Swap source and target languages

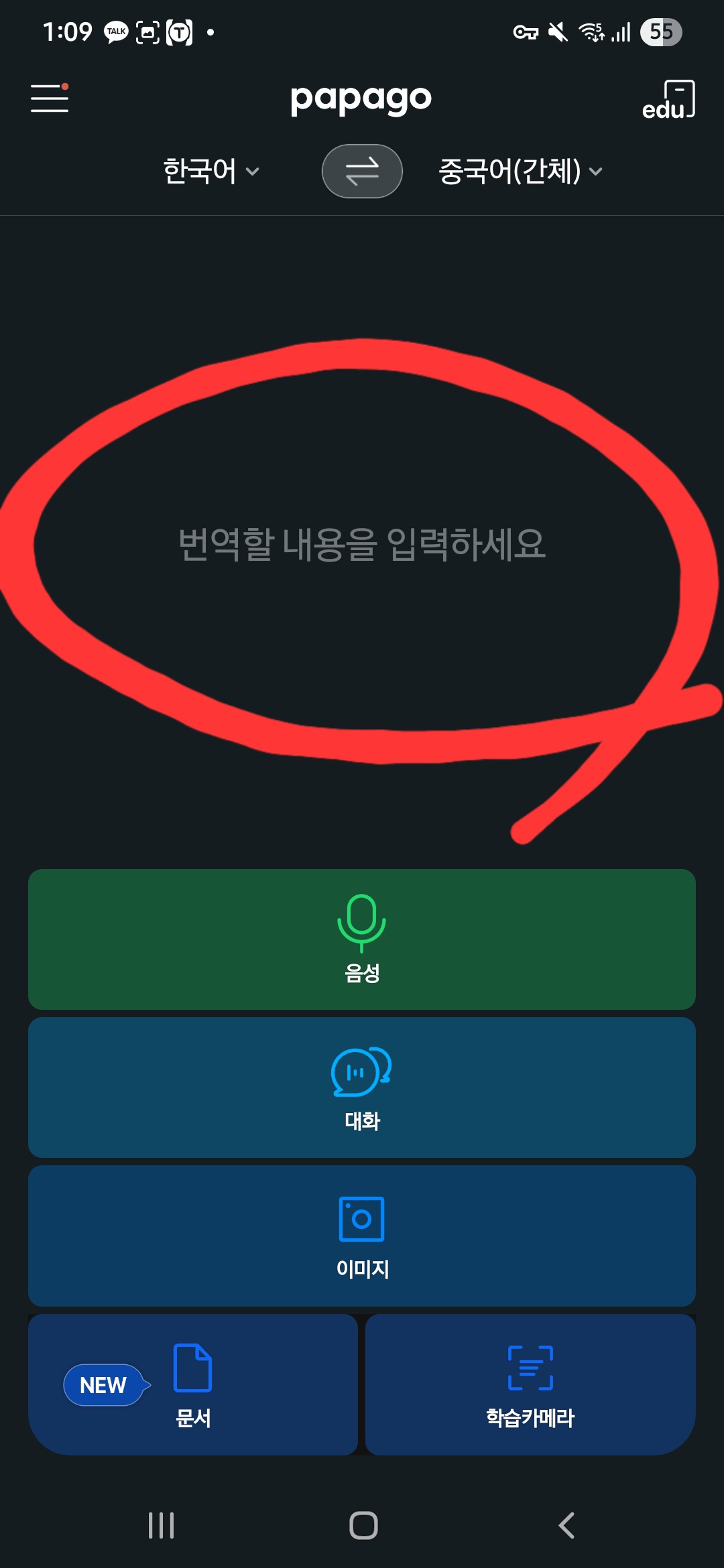coord(362,171)
